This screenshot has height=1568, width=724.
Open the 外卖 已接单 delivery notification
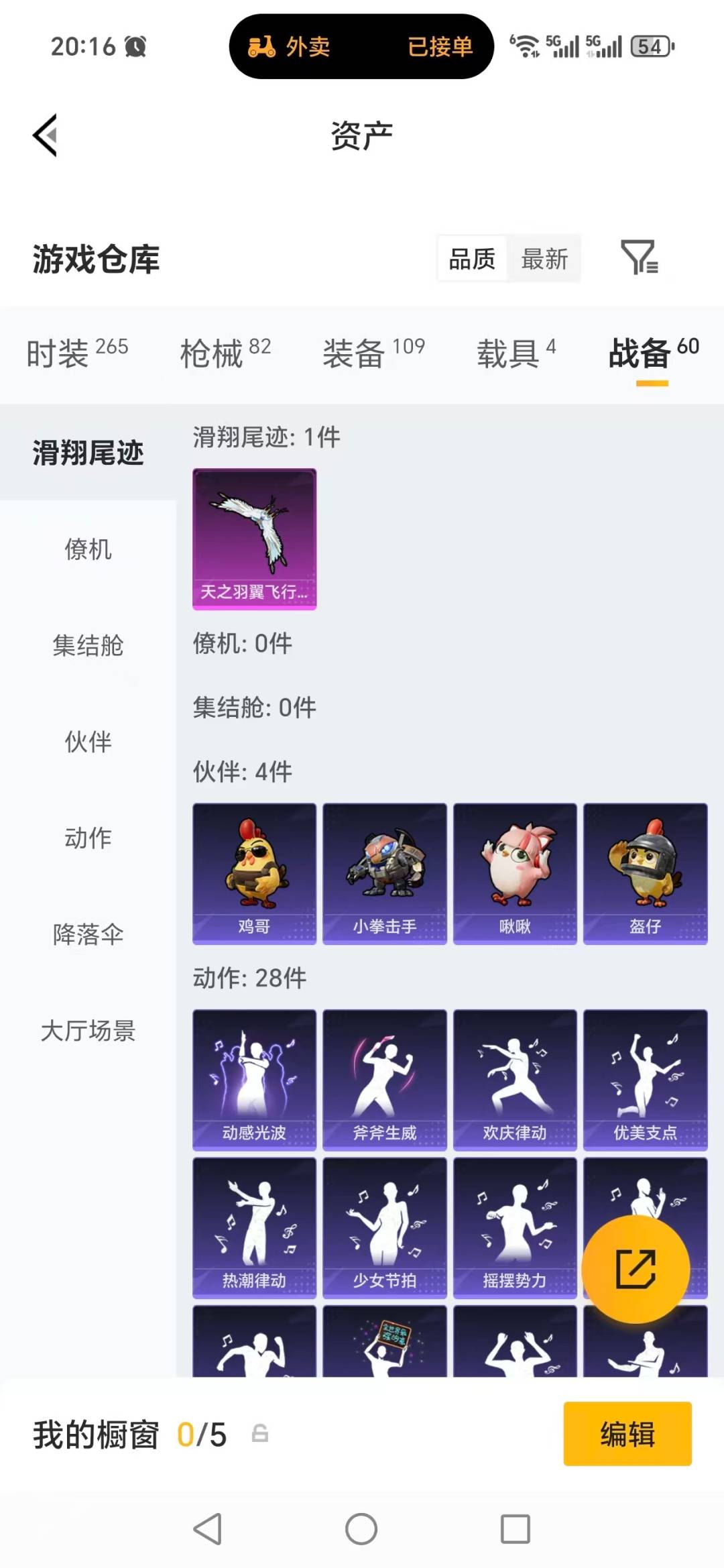pos(361,48)
